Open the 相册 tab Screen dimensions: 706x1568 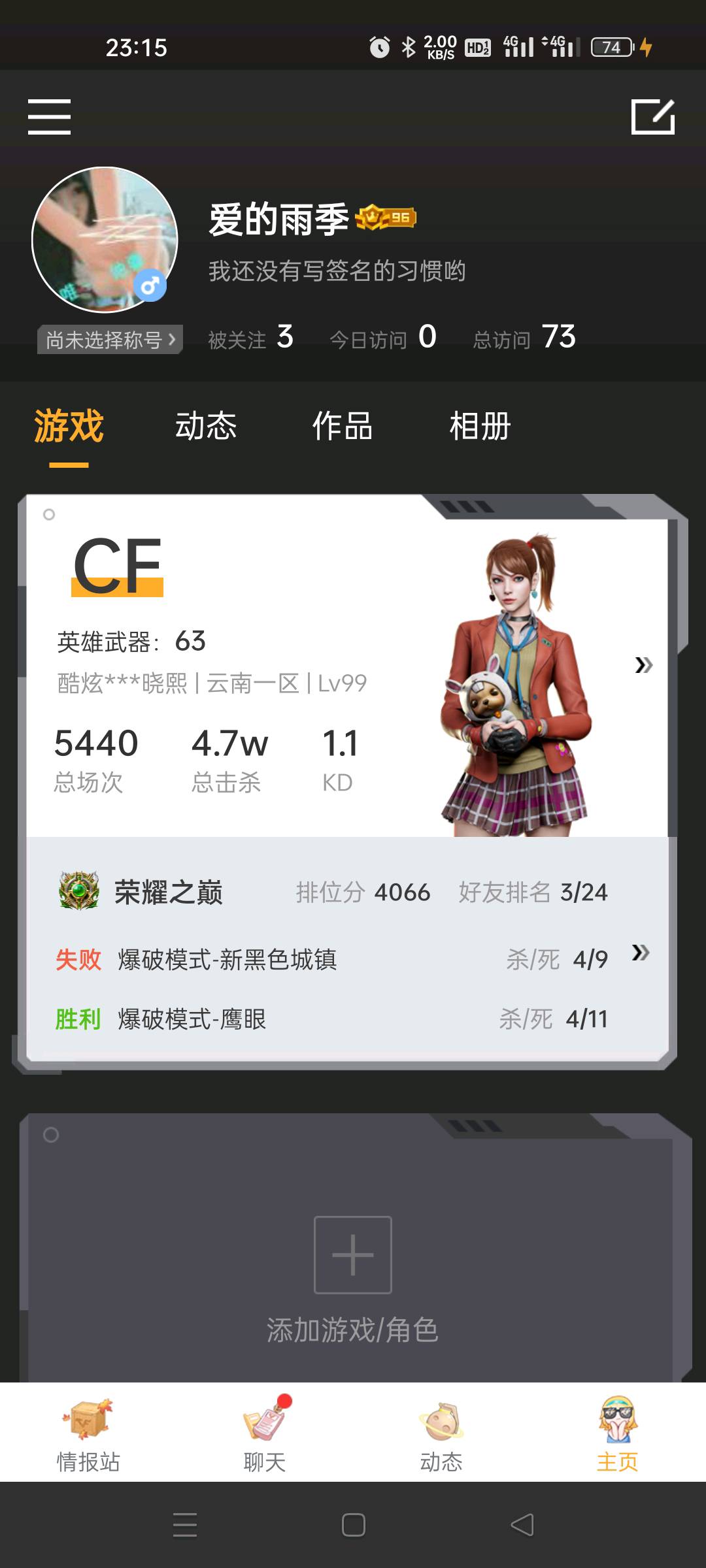tap(480, 427)
